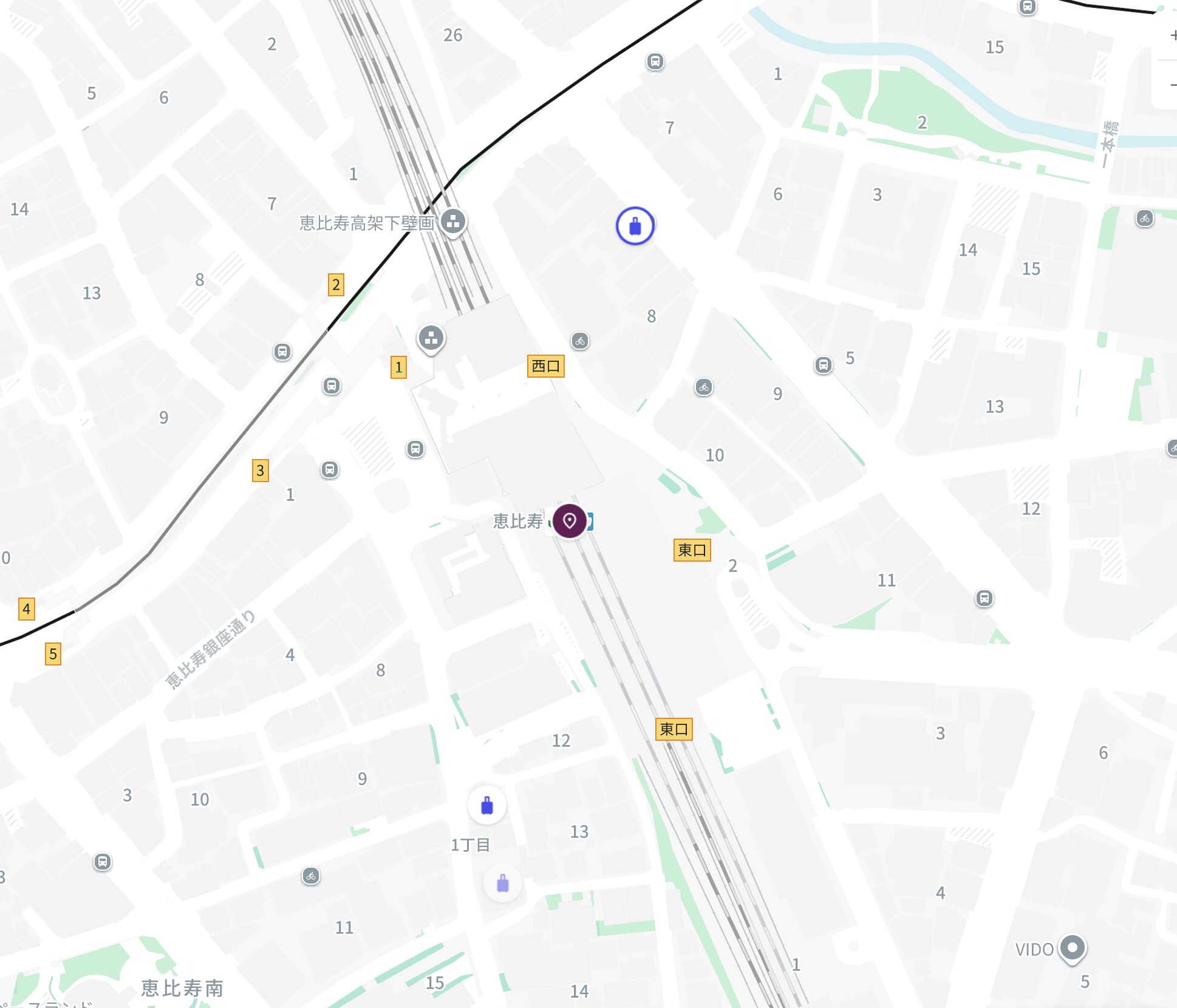The image size is (1177, 1008).
Task: Select the blue-outlined luggage storage pin
Action: click(x=635, y=226)
